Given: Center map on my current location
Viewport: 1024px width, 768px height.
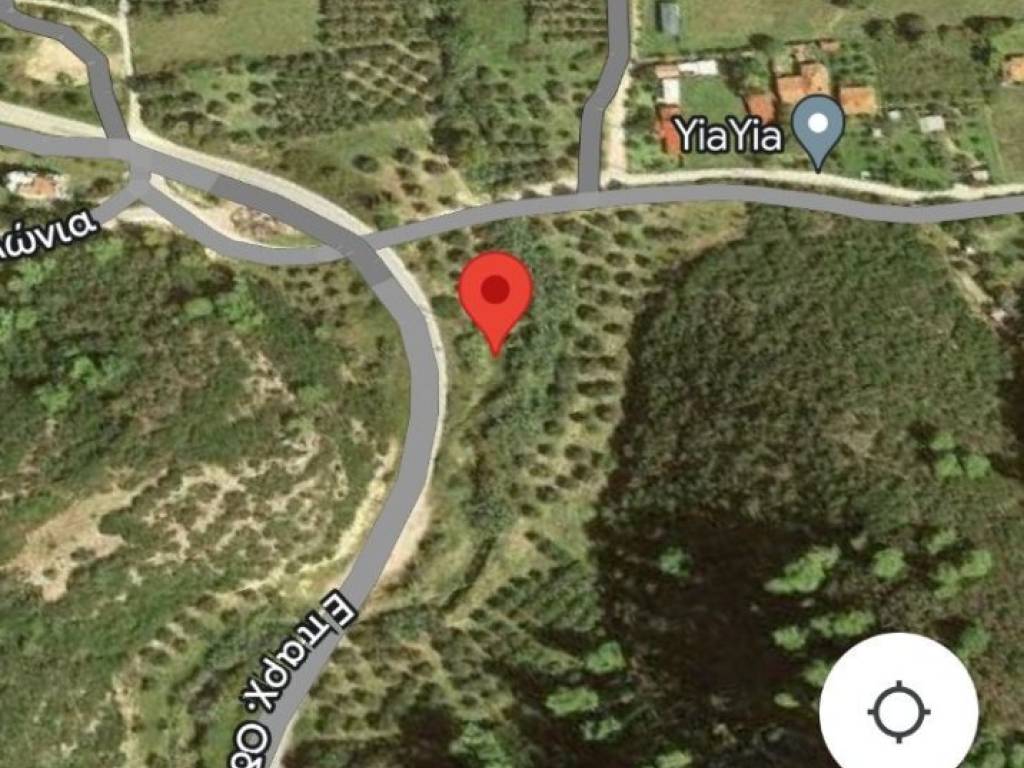Looking at the screenshot, I should (898, 711).
